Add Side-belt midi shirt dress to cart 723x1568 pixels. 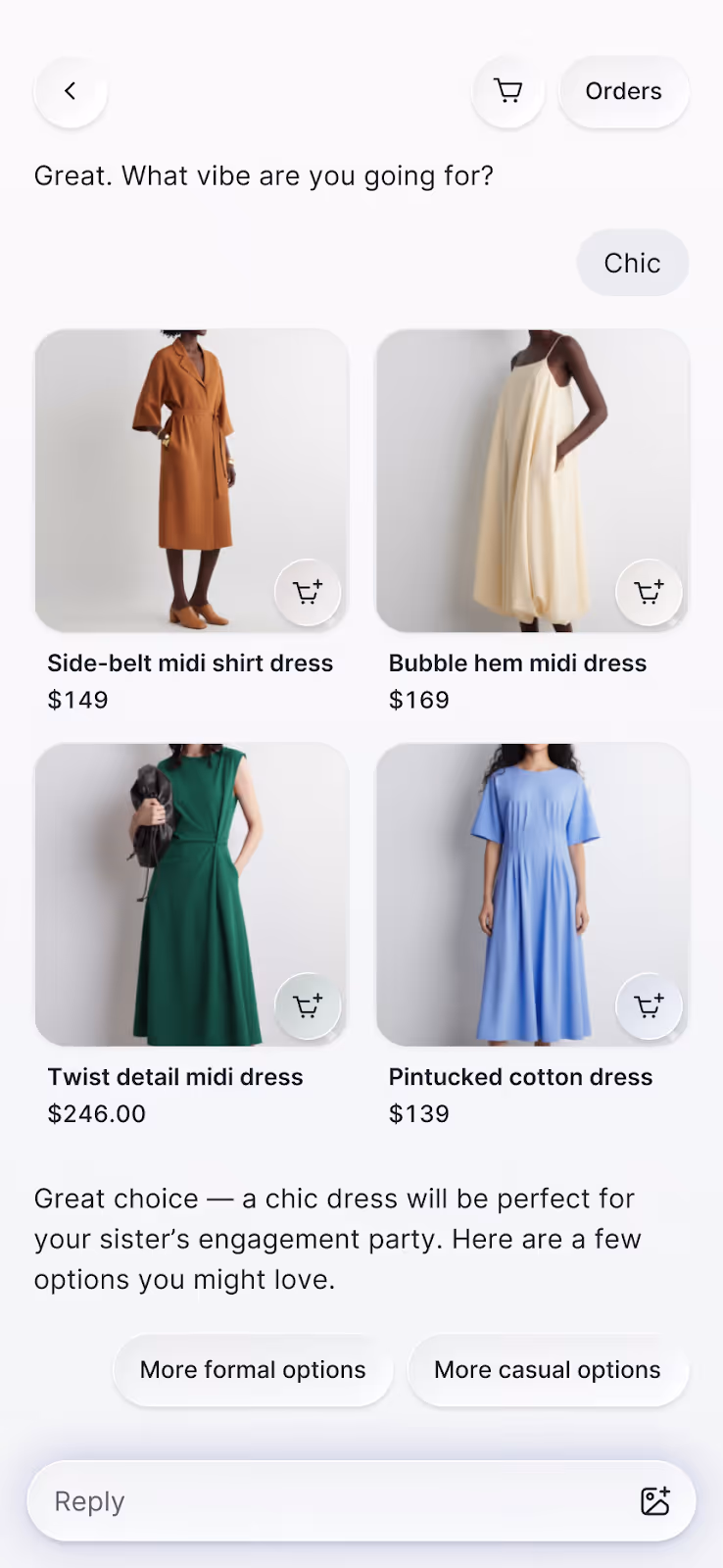(x=308, y=592)
